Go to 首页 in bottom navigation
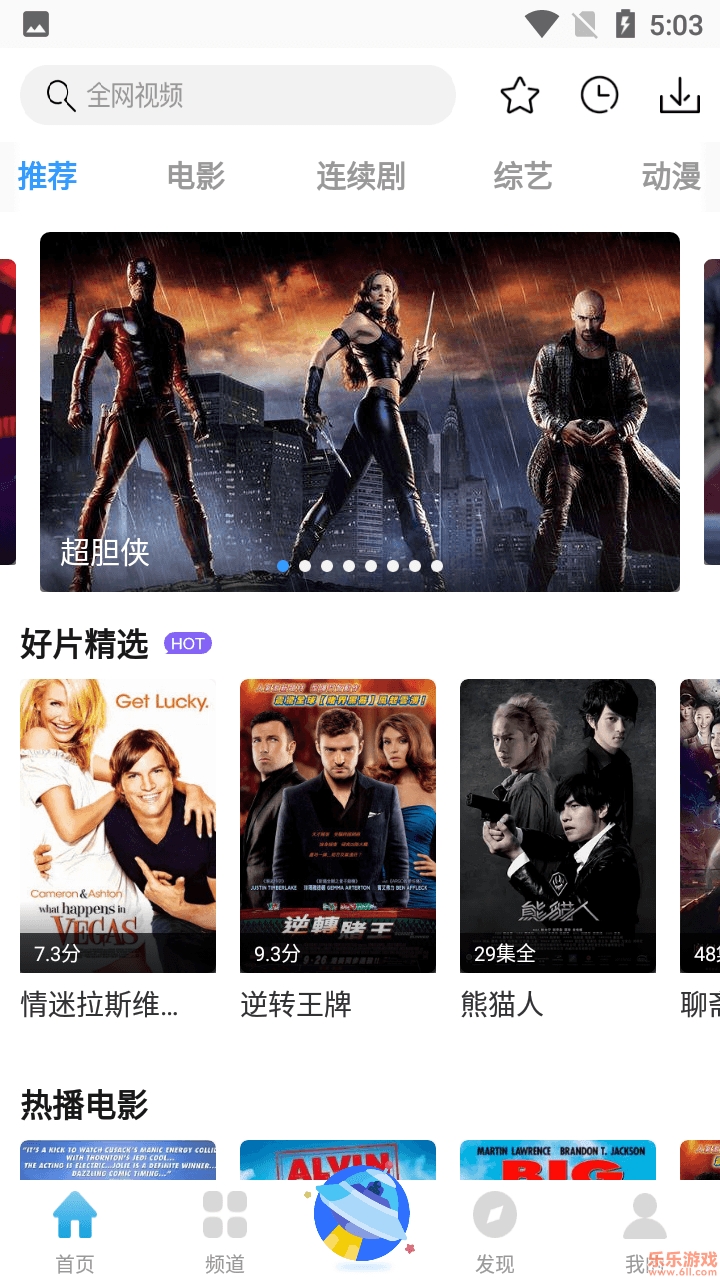The width and height of the screenshot is (720, 1280). click(x=75, y=1232)
